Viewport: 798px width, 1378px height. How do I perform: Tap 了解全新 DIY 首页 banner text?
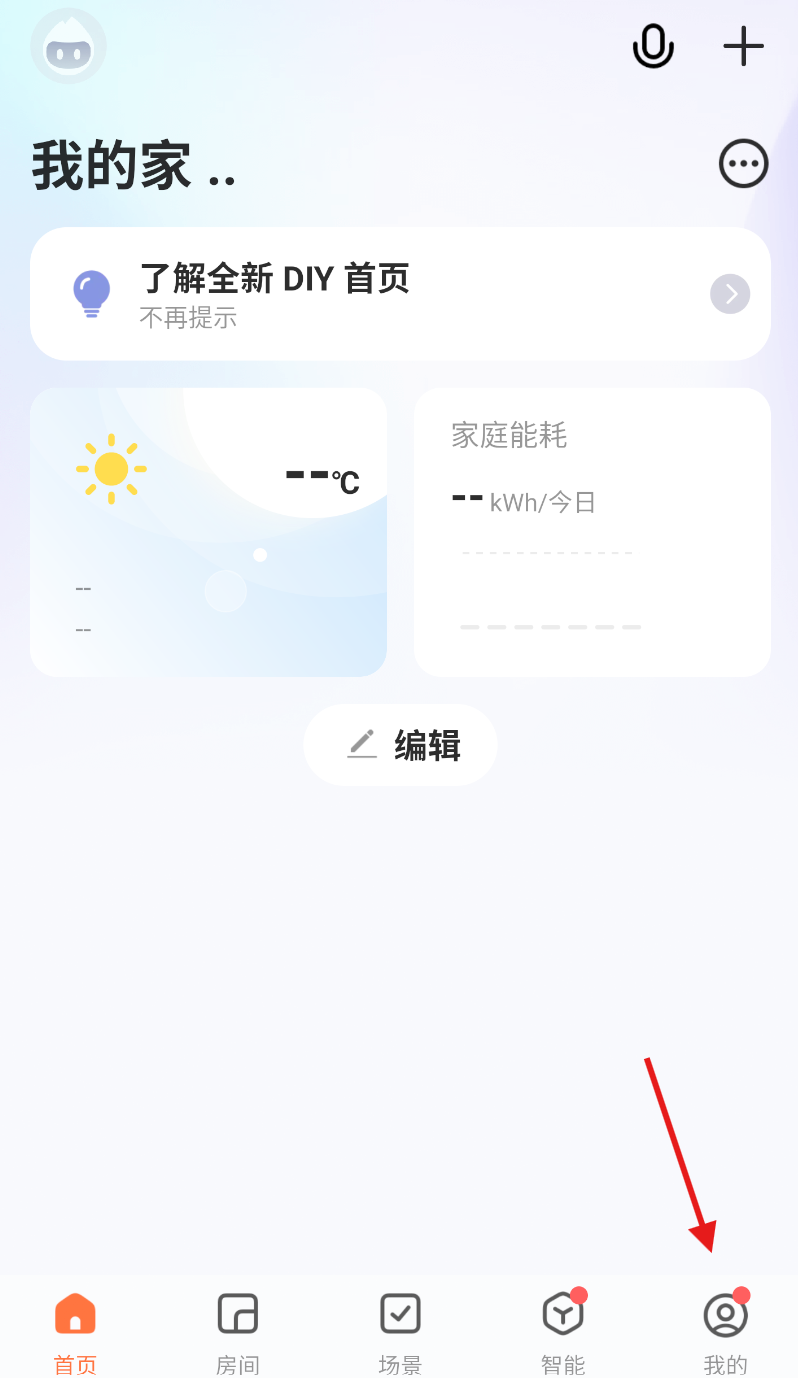pyautogui.click(x=275, y=278)
